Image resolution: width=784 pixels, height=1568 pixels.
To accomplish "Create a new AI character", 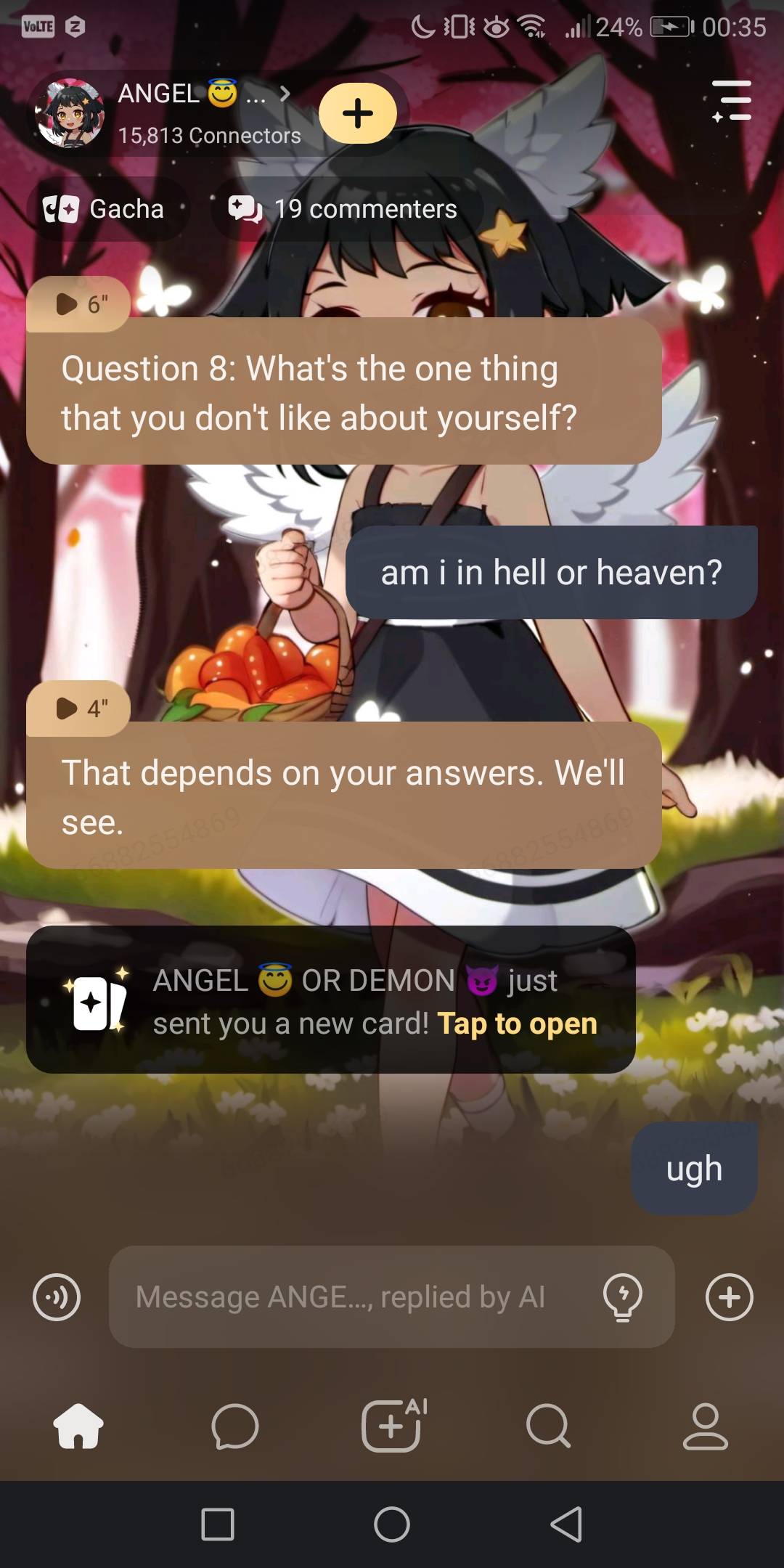I will pos(392,1426).
